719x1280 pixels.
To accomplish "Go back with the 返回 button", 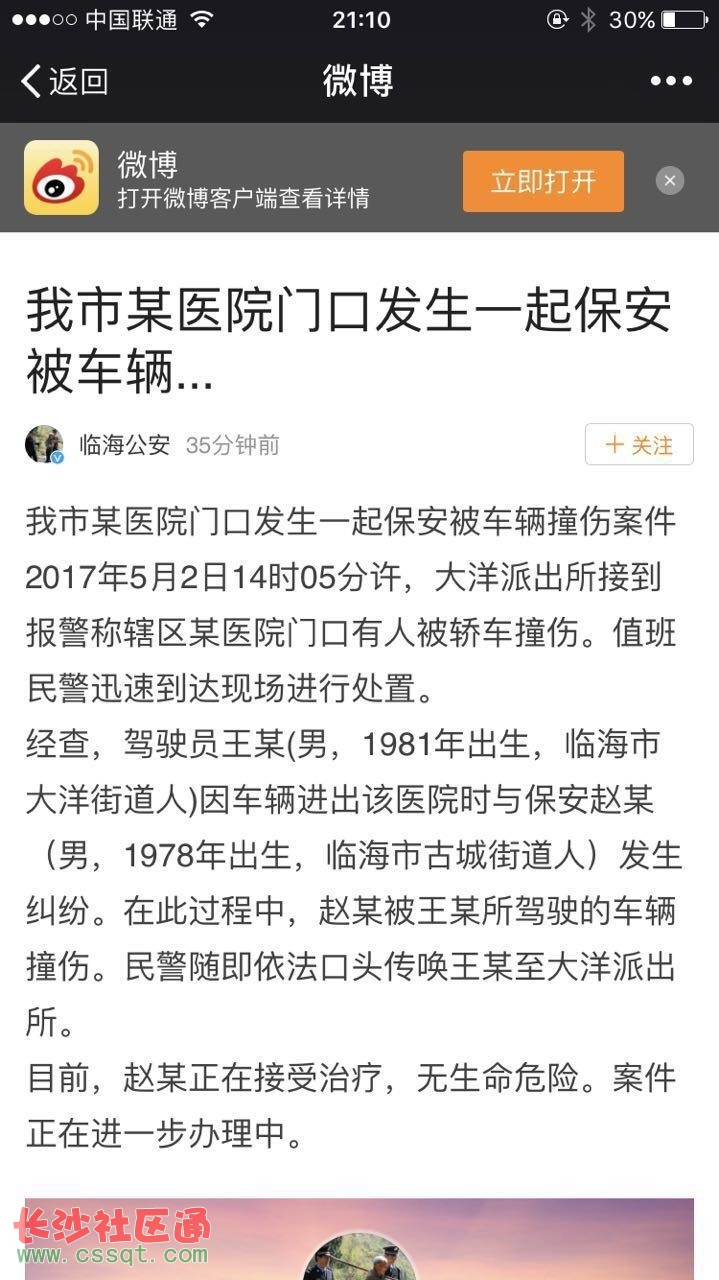I will (x=64, y=81).
